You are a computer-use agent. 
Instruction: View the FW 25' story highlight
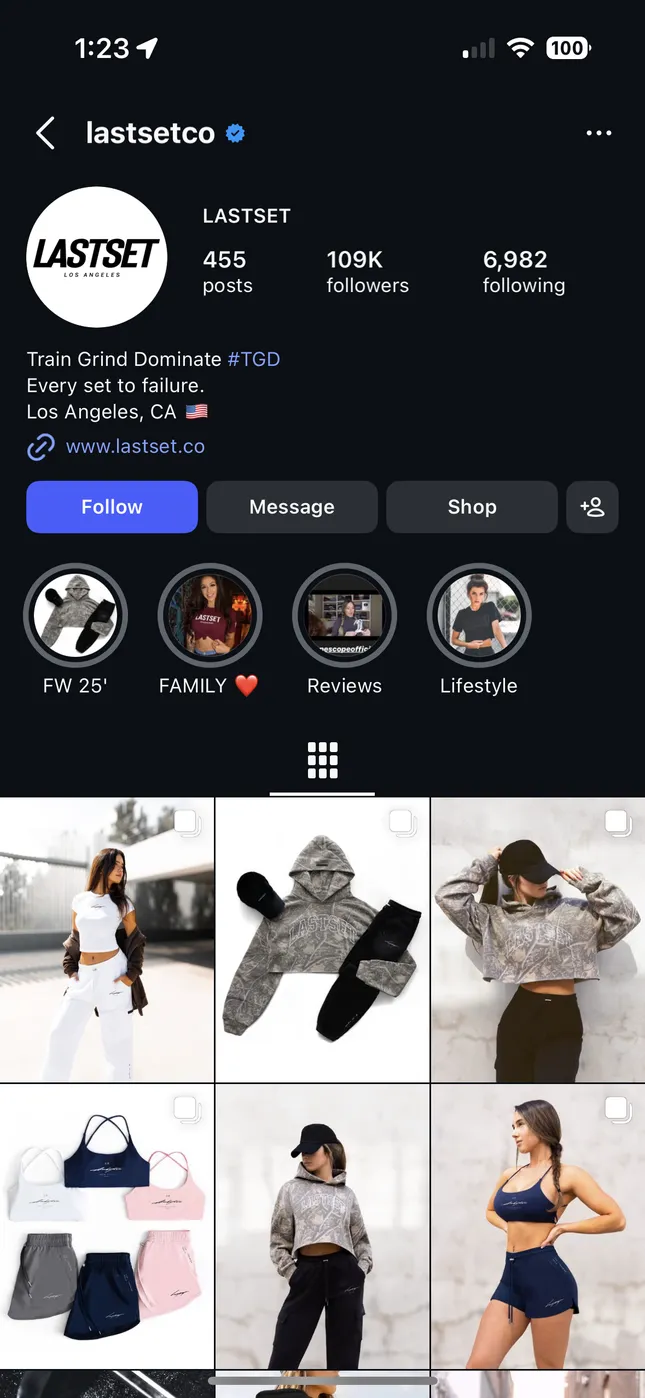click(75, 616)
